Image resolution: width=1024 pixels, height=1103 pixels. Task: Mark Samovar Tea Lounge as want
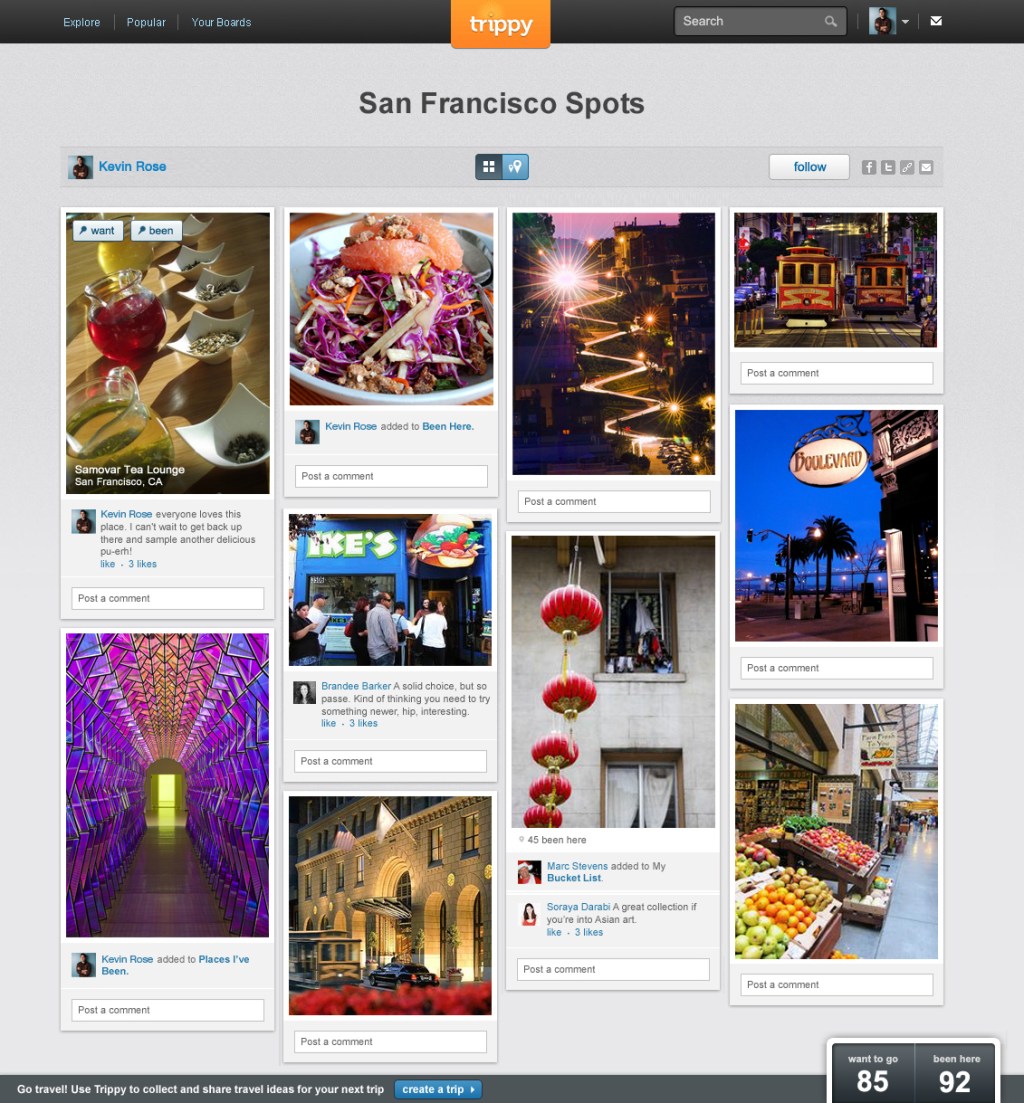[97, 230]
